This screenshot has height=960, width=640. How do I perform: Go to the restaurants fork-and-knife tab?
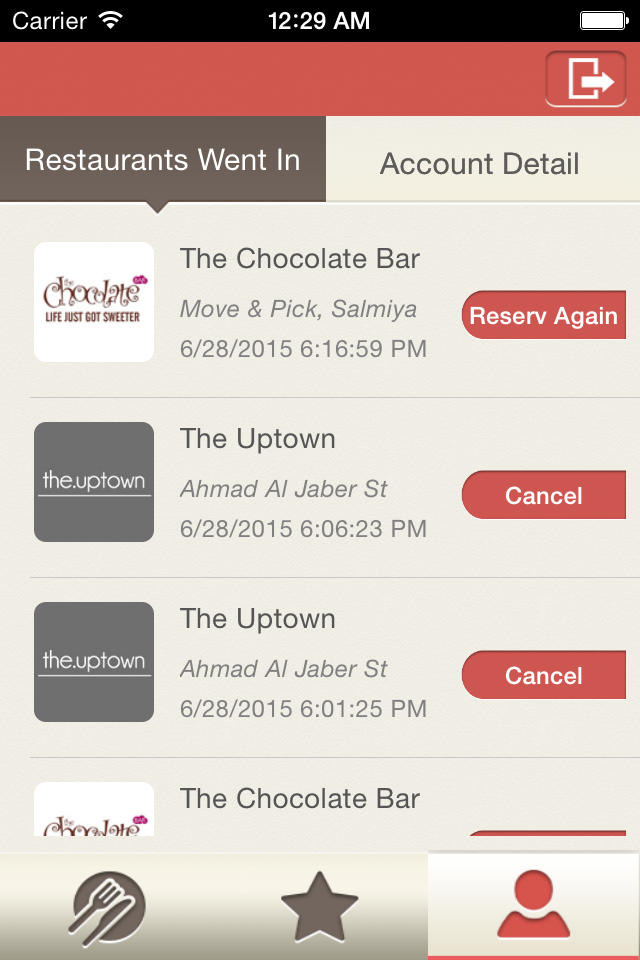tap(107, 906)
